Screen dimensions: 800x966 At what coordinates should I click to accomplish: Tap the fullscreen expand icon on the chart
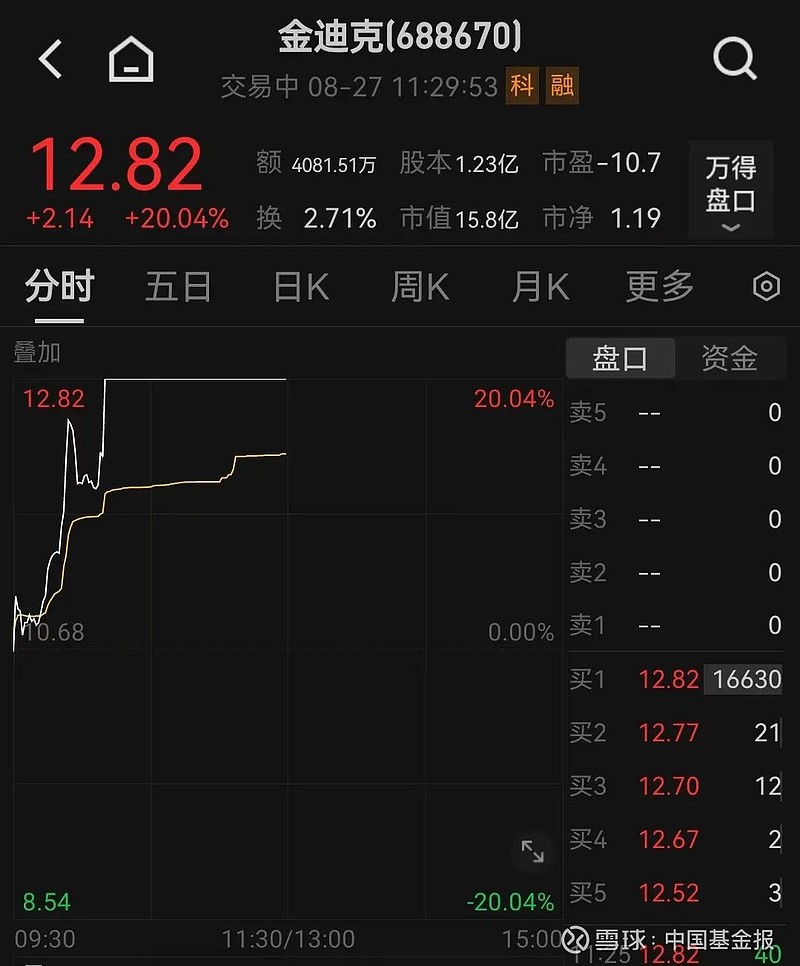(x=533, y=852)
